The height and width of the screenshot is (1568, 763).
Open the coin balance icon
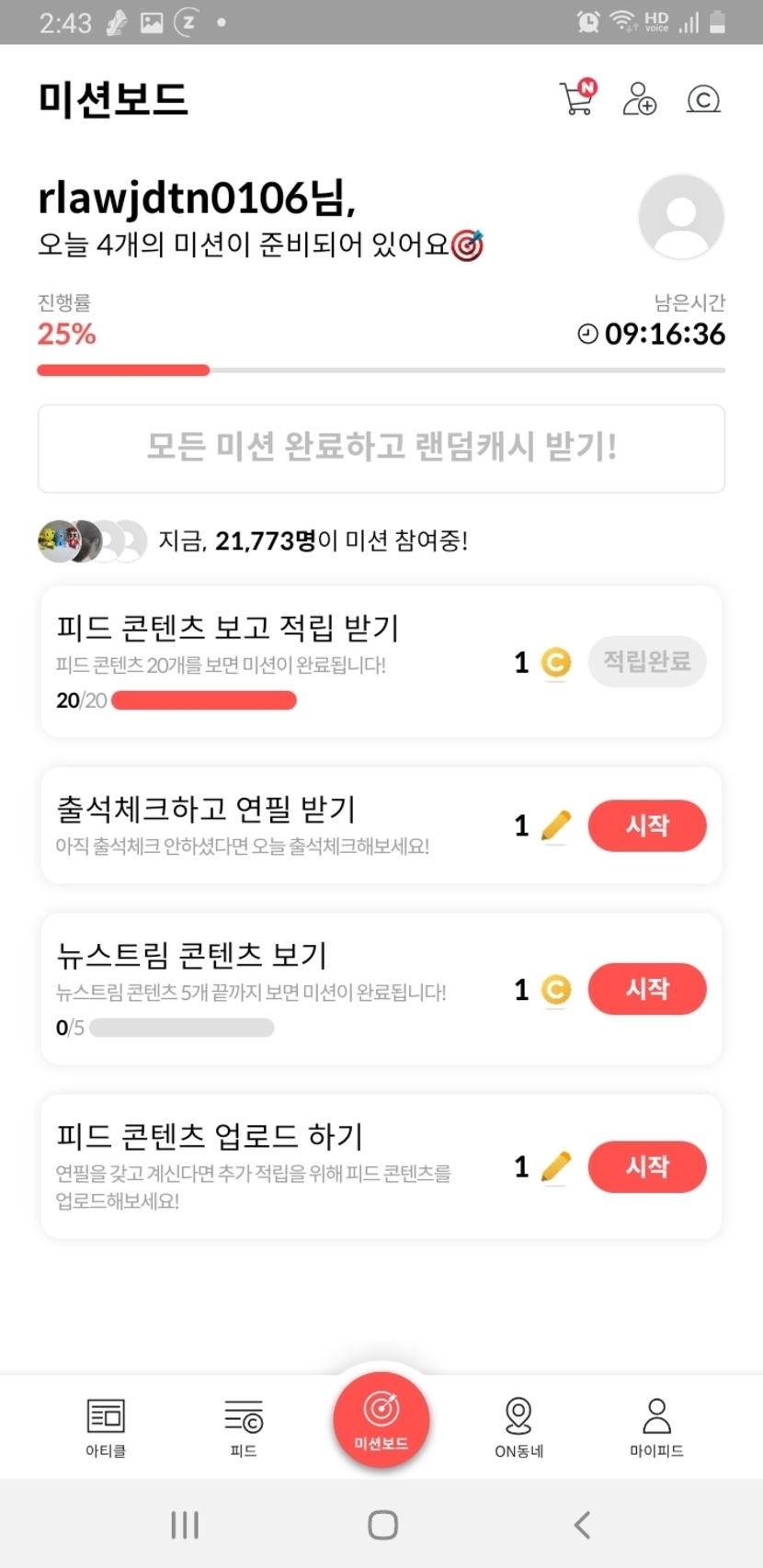(x=703, y=98)
